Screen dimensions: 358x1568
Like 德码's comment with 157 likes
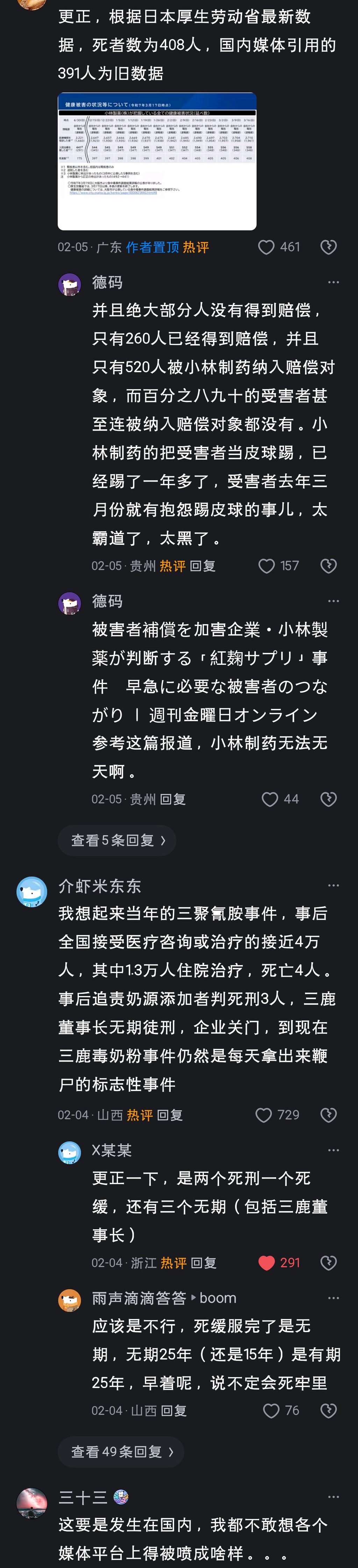[267, 566]
